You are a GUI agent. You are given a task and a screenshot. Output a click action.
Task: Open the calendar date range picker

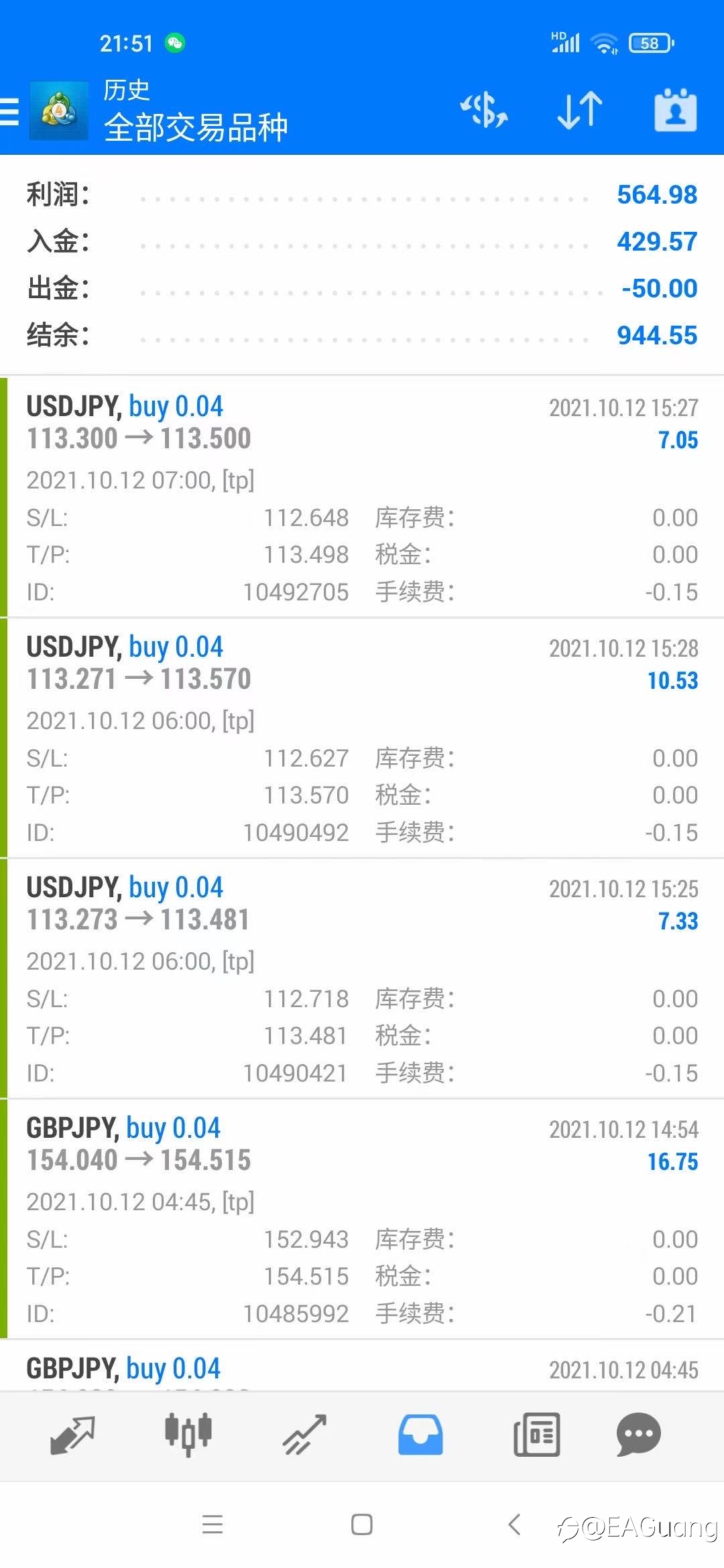(675, 110)
